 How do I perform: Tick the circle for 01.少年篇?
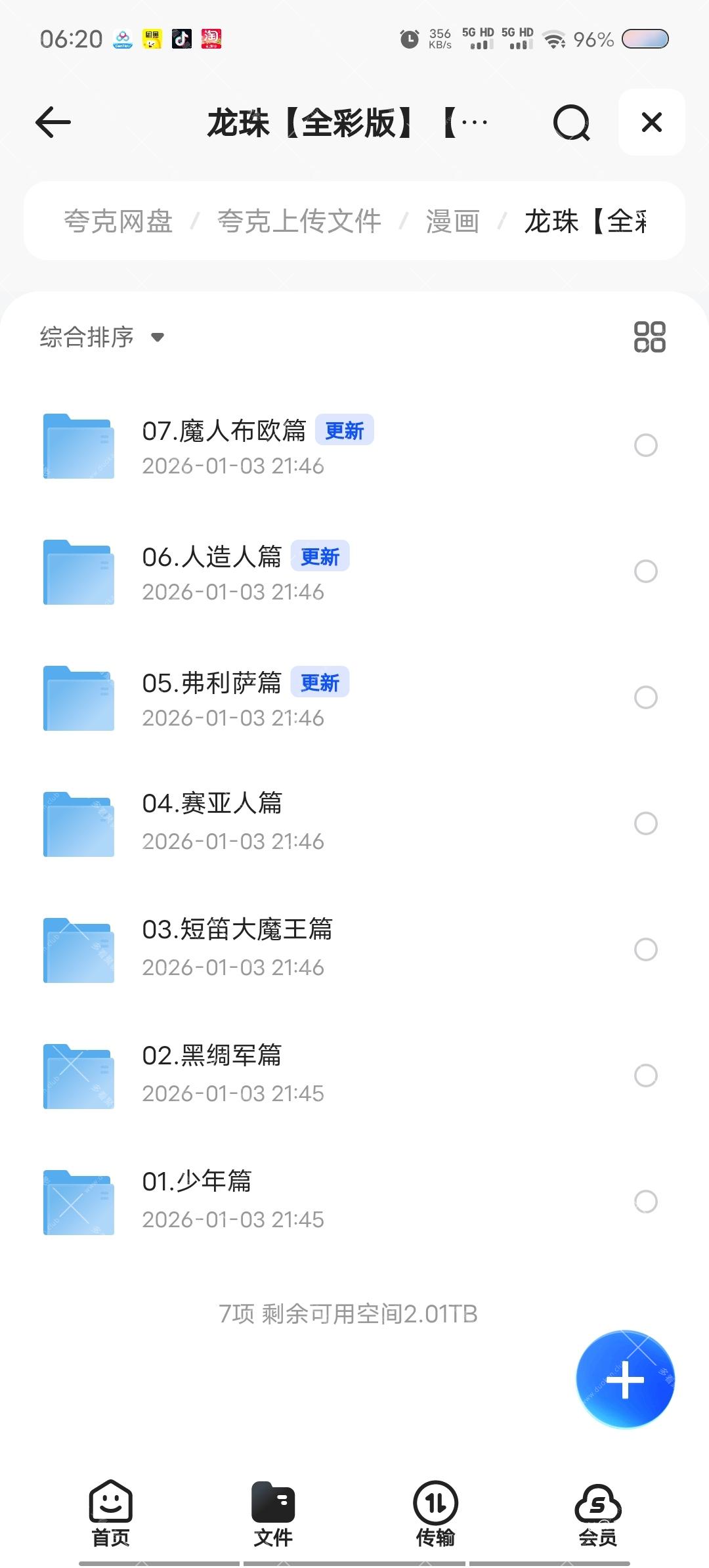pyautogui.click(x=646, y=1202)
